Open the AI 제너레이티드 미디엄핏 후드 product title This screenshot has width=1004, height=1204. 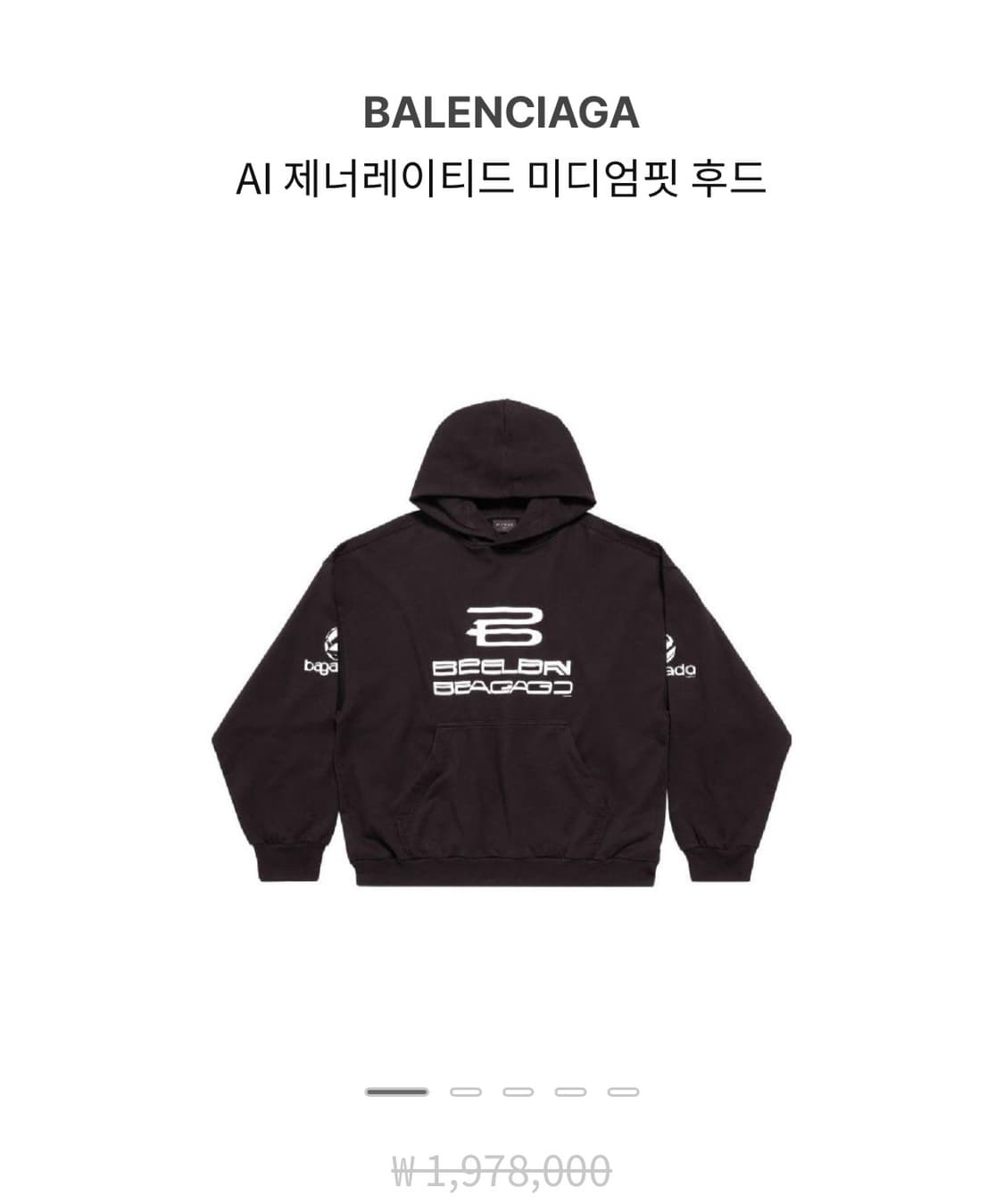pos(502,178)
